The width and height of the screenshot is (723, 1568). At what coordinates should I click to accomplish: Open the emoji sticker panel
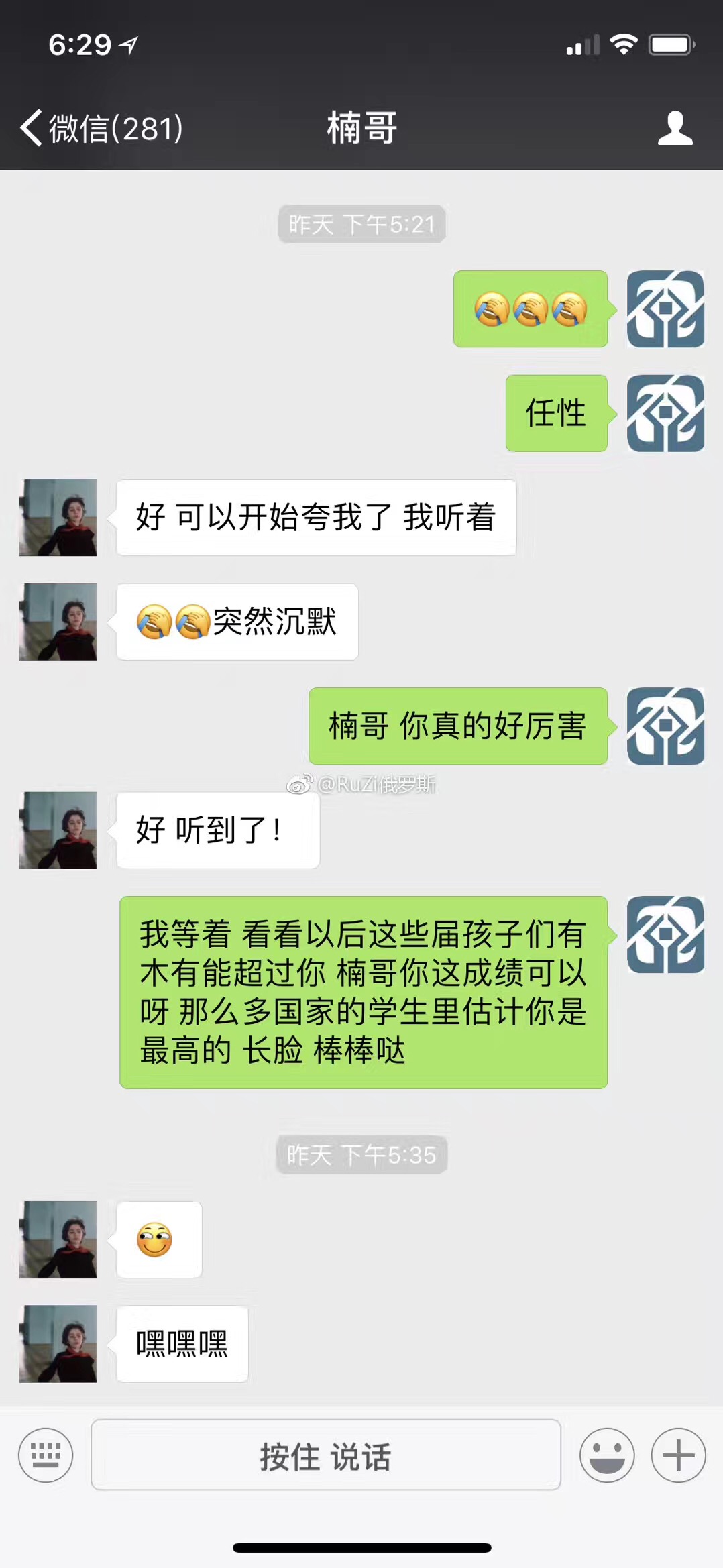pyautogui.click(x=606, y=1455)
